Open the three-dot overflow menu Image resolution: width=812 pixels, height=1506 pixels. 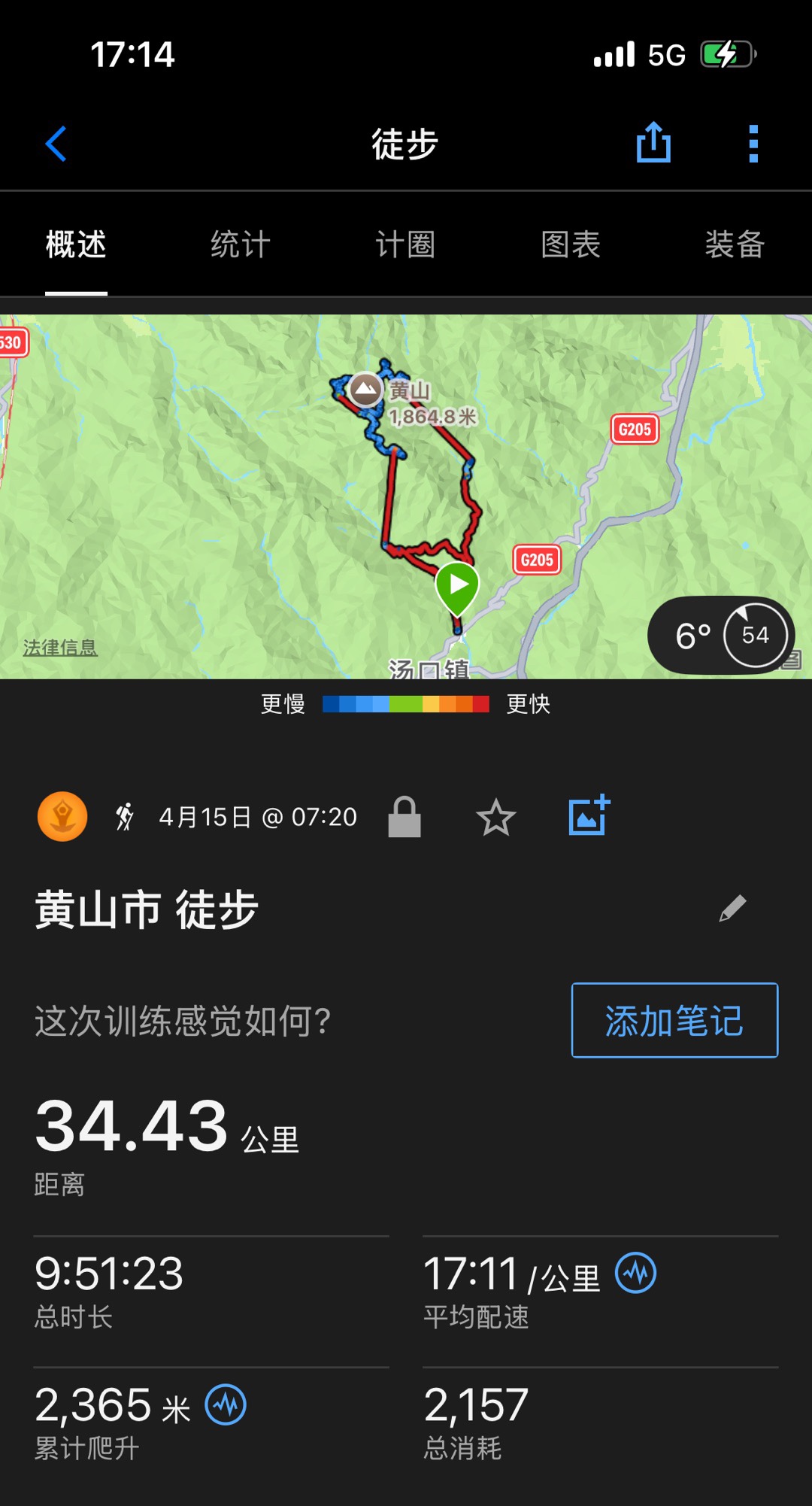click(x=753, y=144)
